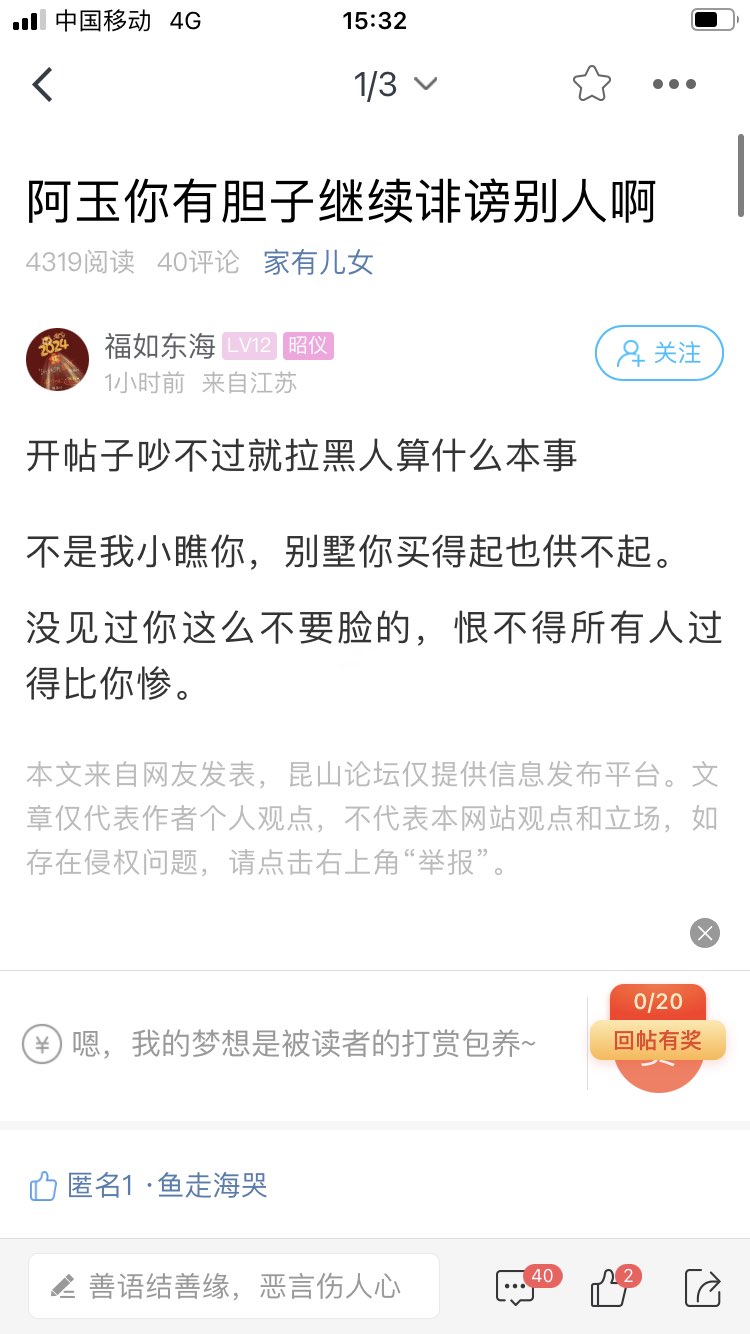Like the post with thumbs-up
The height and width of the screenshot is (1334, 750).
click(608, 1288)
